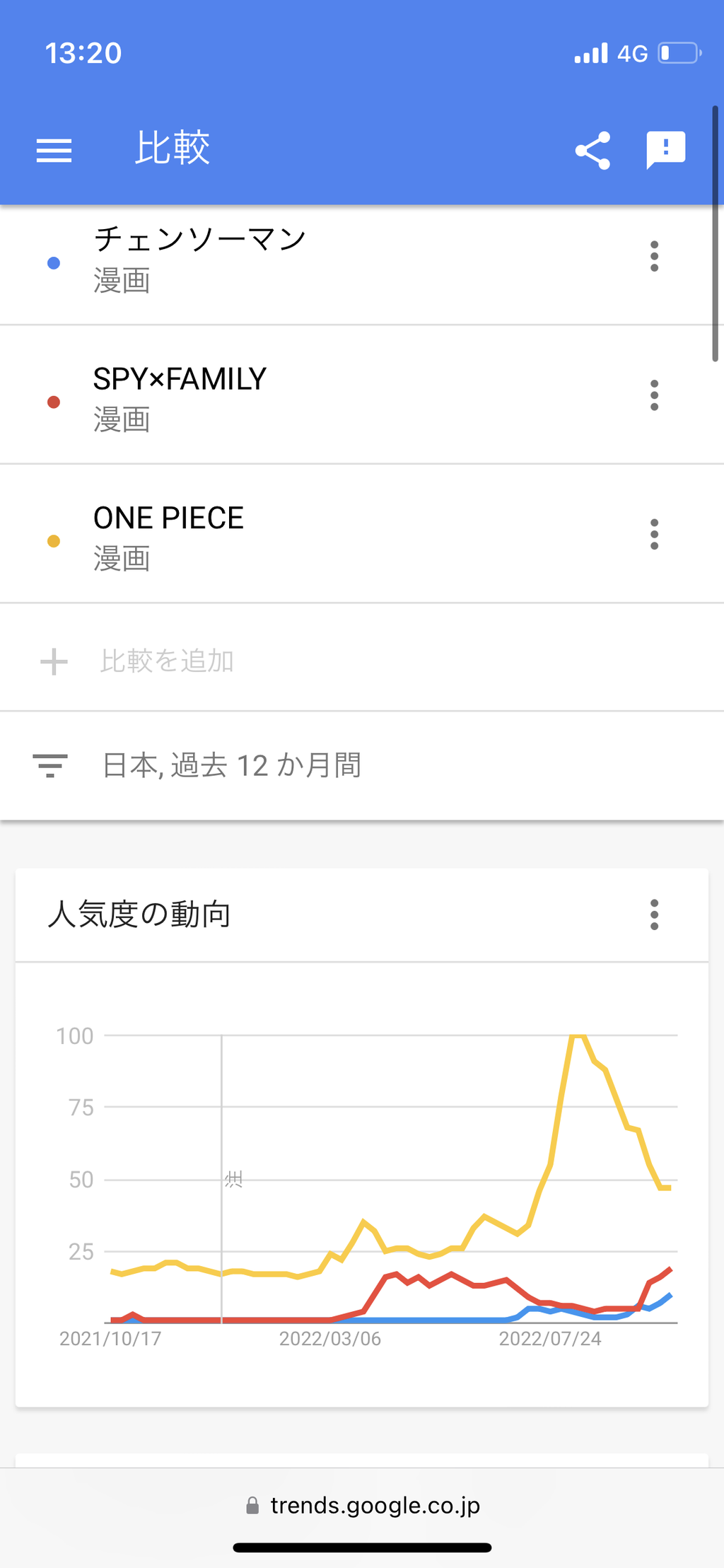Open options for the SPY×FAMILY term

coord(654,395)
